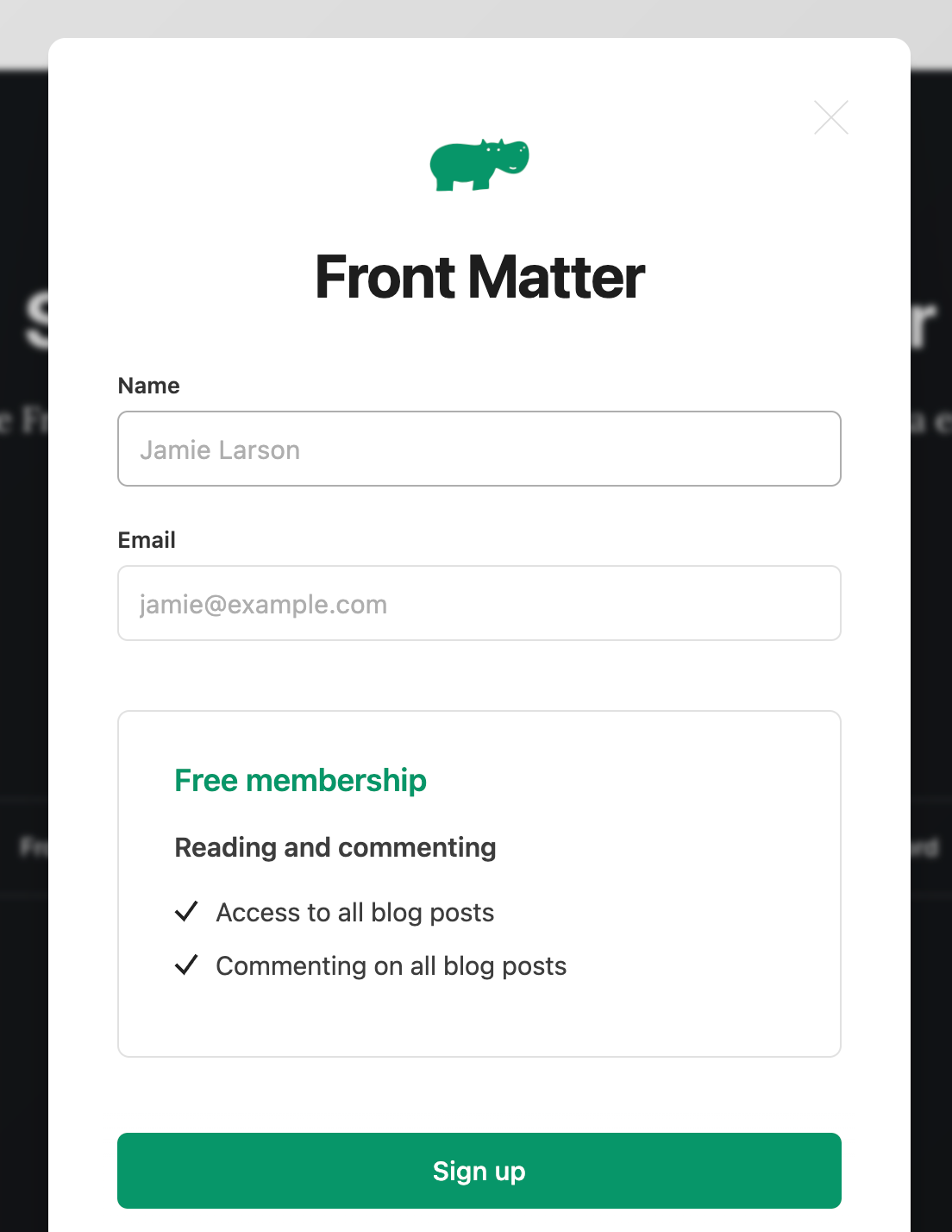Image resolution: width=952 pixels, height=1232 pixels.
Task: Select the Free membership plan card
Action: click(479, 883)
